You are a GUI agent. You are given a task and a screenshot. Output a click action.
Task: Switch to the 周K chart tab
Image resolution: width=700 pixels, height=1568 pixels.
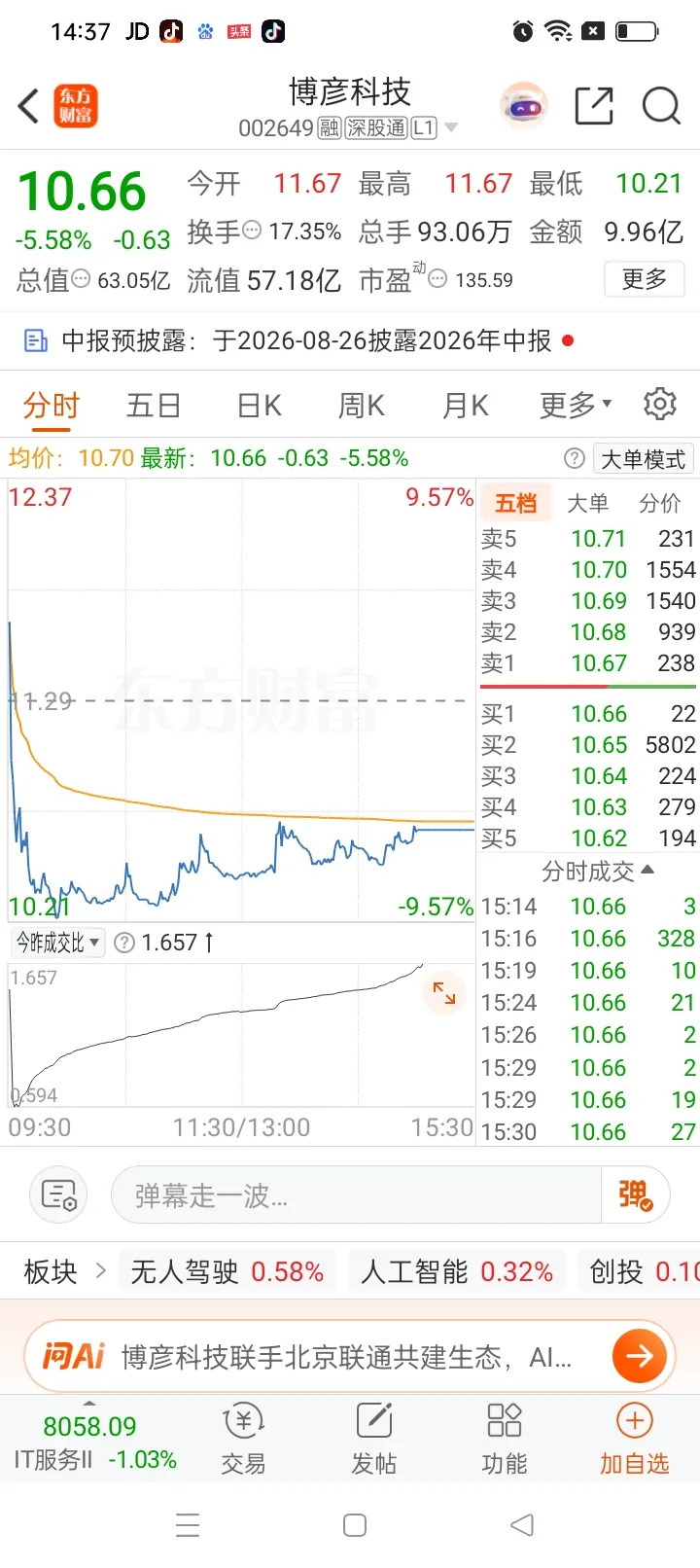(362, 405)
